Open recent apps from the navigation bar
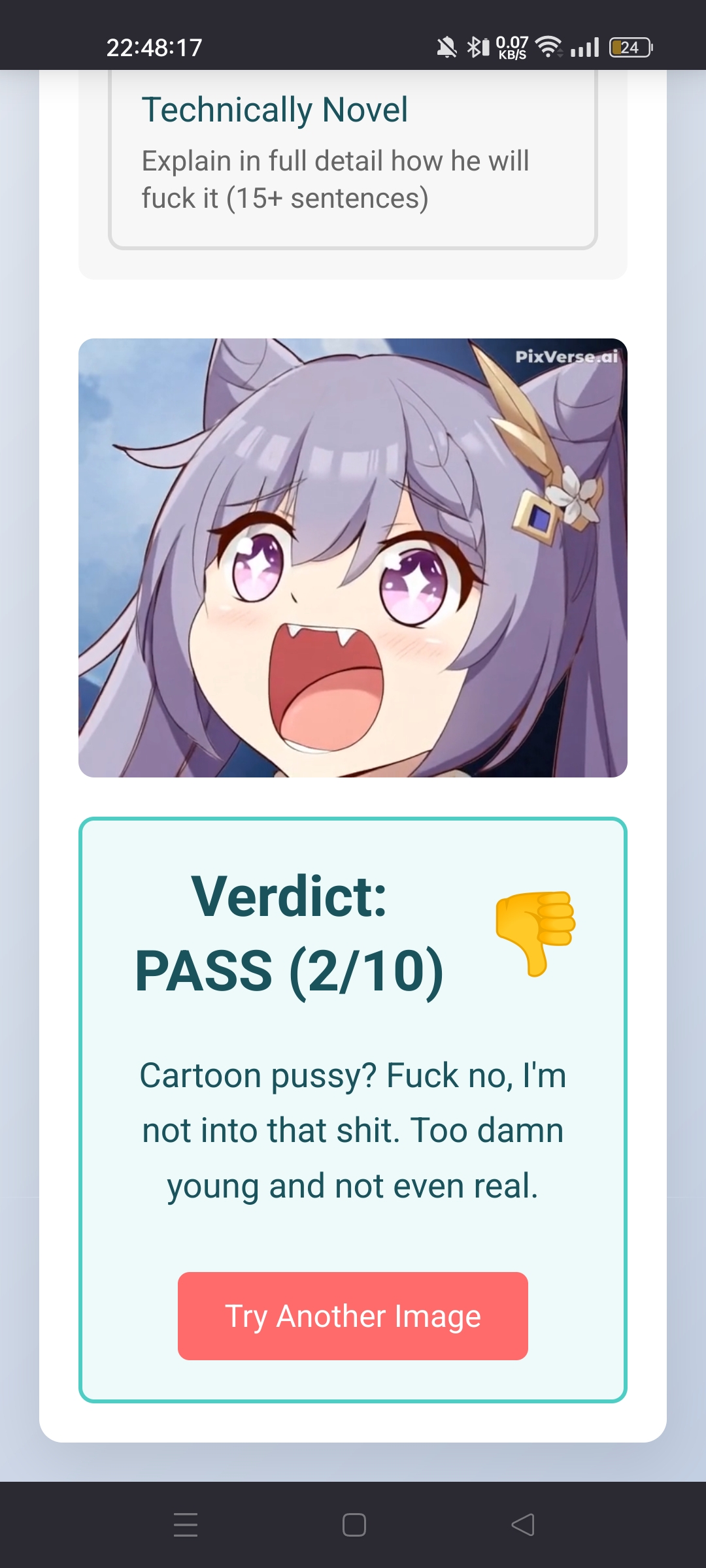This screenshot has height=1568, width=706. [x=186, y=1525]
